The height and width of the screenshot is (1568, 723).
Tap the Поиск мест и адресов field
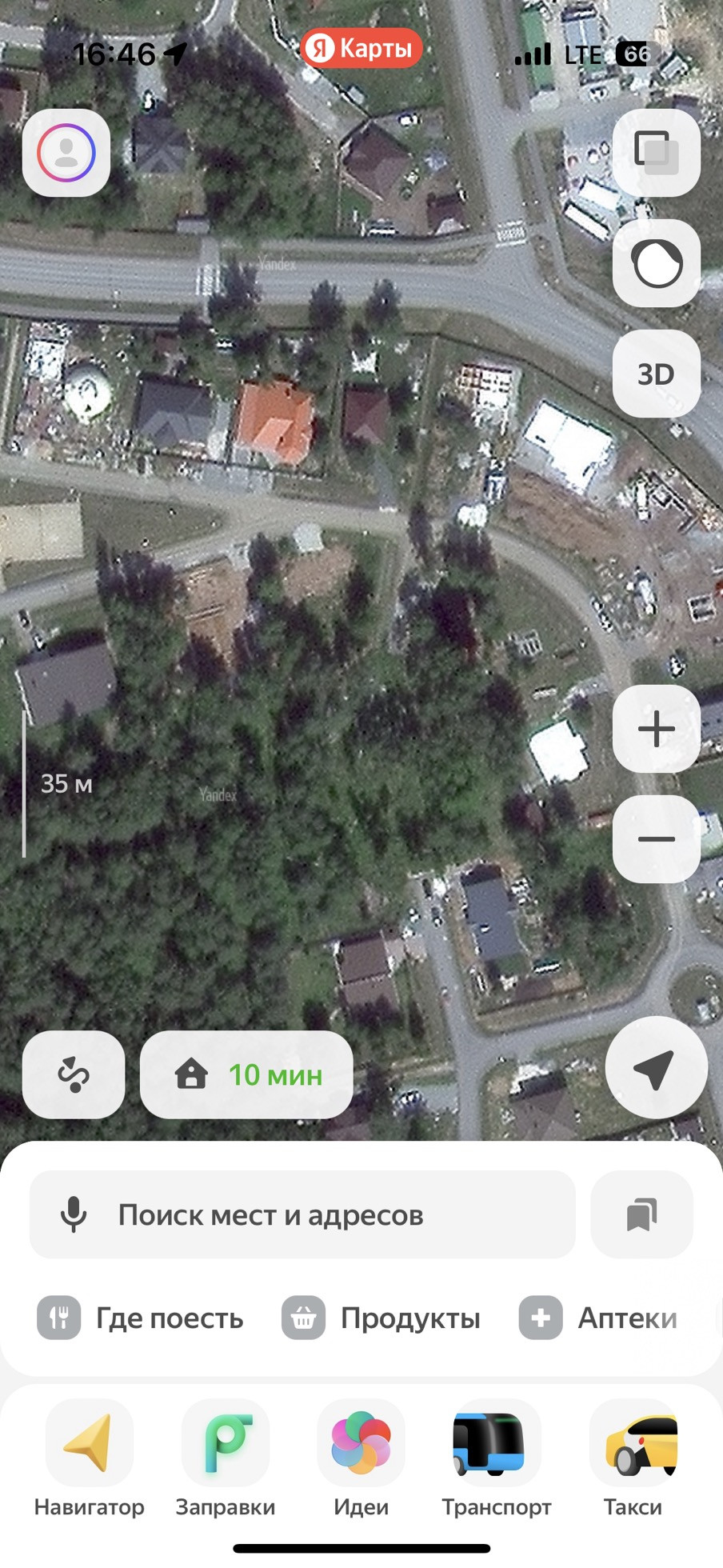pos(320,1215)
